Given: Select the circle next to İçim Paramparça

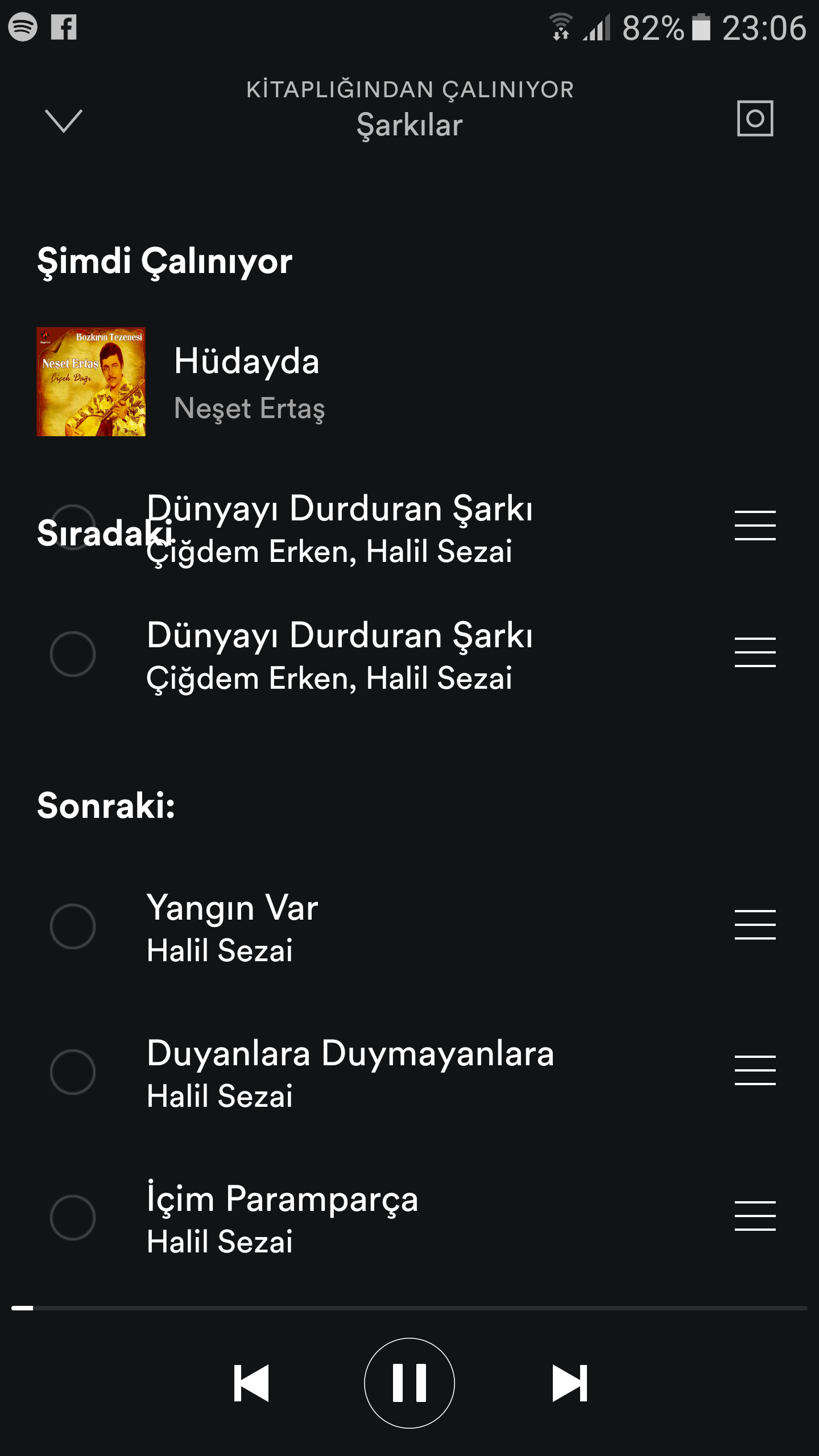Looking at the screenshot, I should pos(73,1218).
